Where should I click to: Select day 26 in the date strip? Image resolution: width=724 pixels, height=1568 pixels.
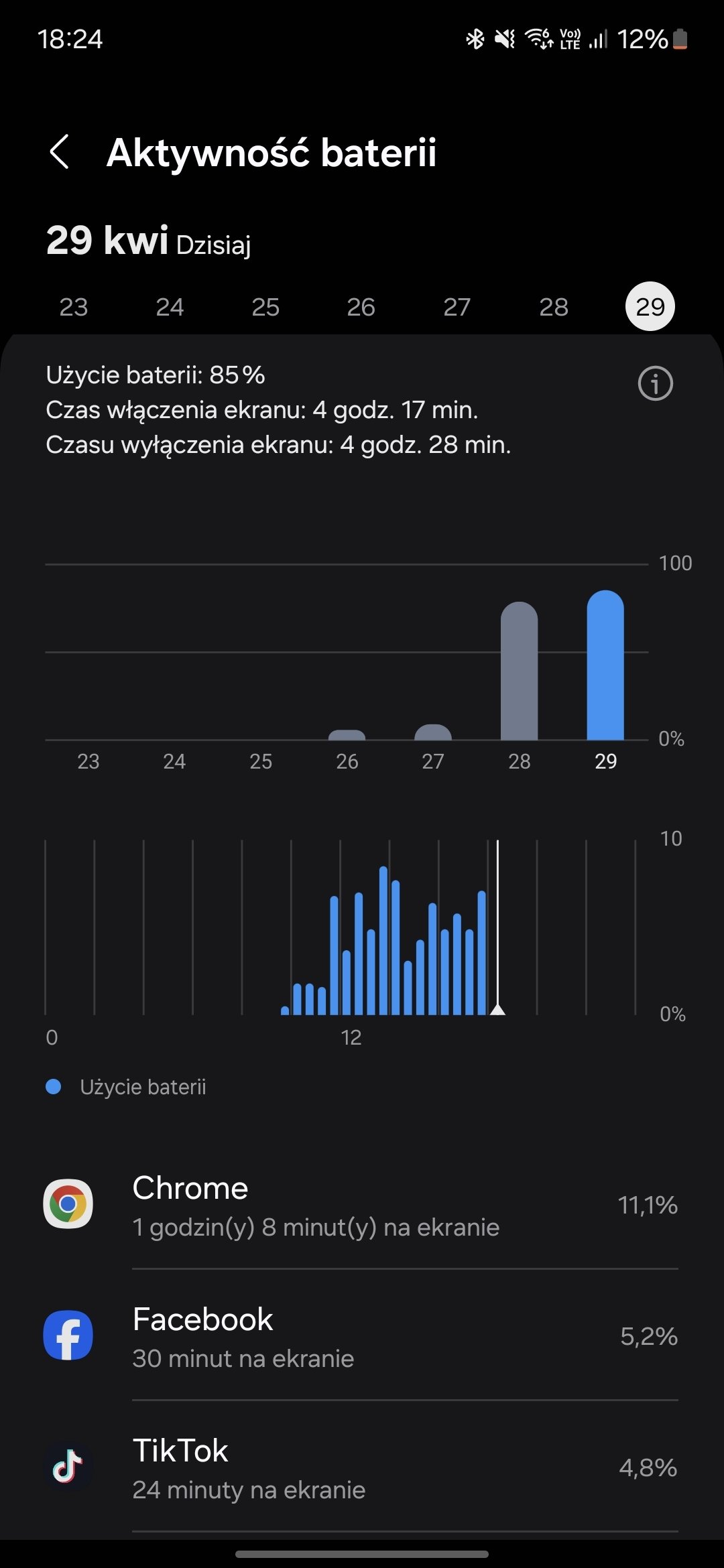(x=361, y=307)
